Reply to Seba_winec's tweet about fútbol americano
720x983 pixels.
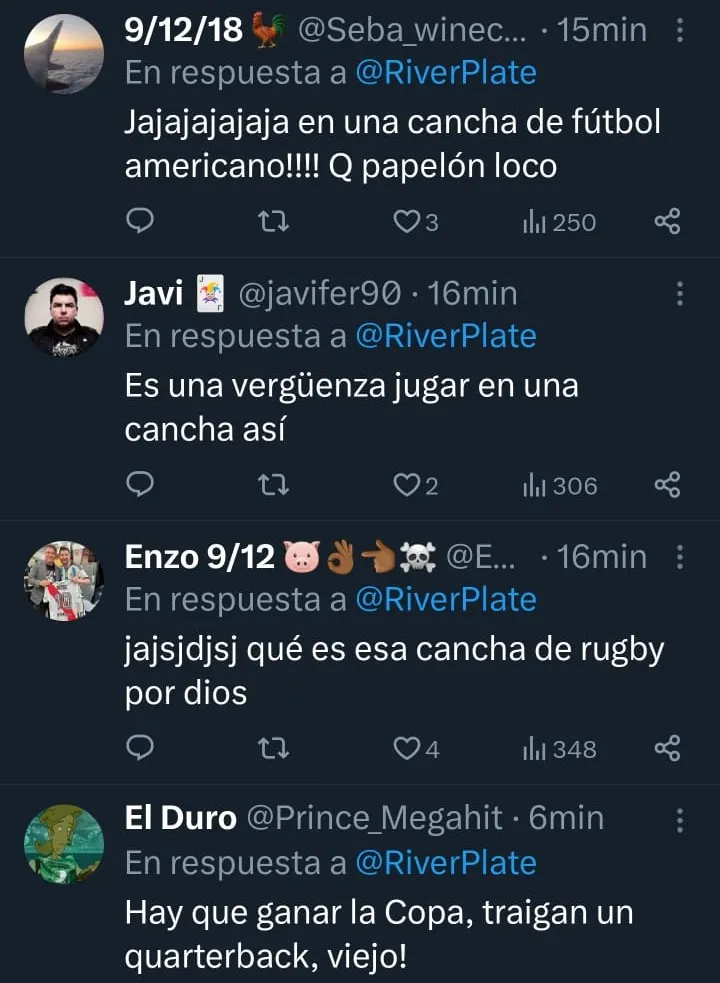(141, 222)
